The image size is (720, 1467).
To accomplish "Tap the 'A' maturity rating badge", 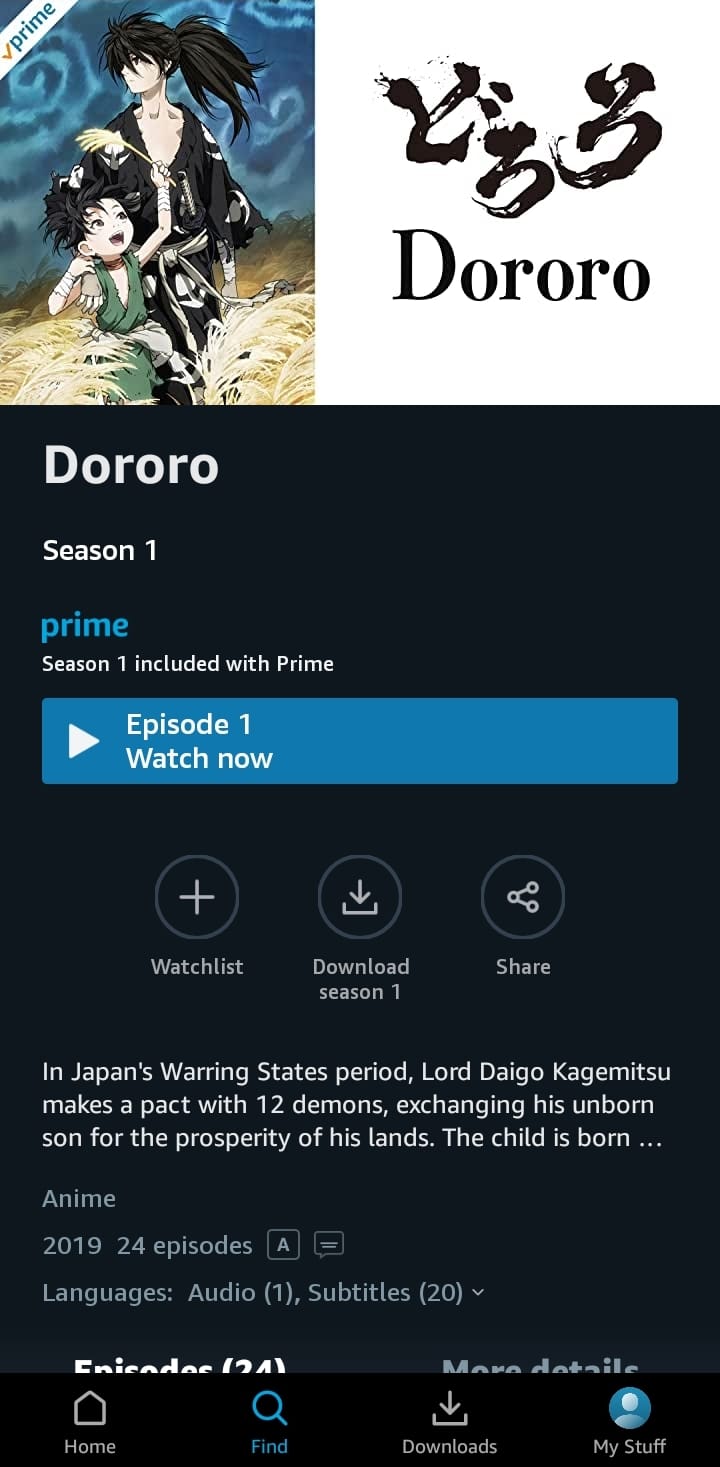I will (283, 1244).
